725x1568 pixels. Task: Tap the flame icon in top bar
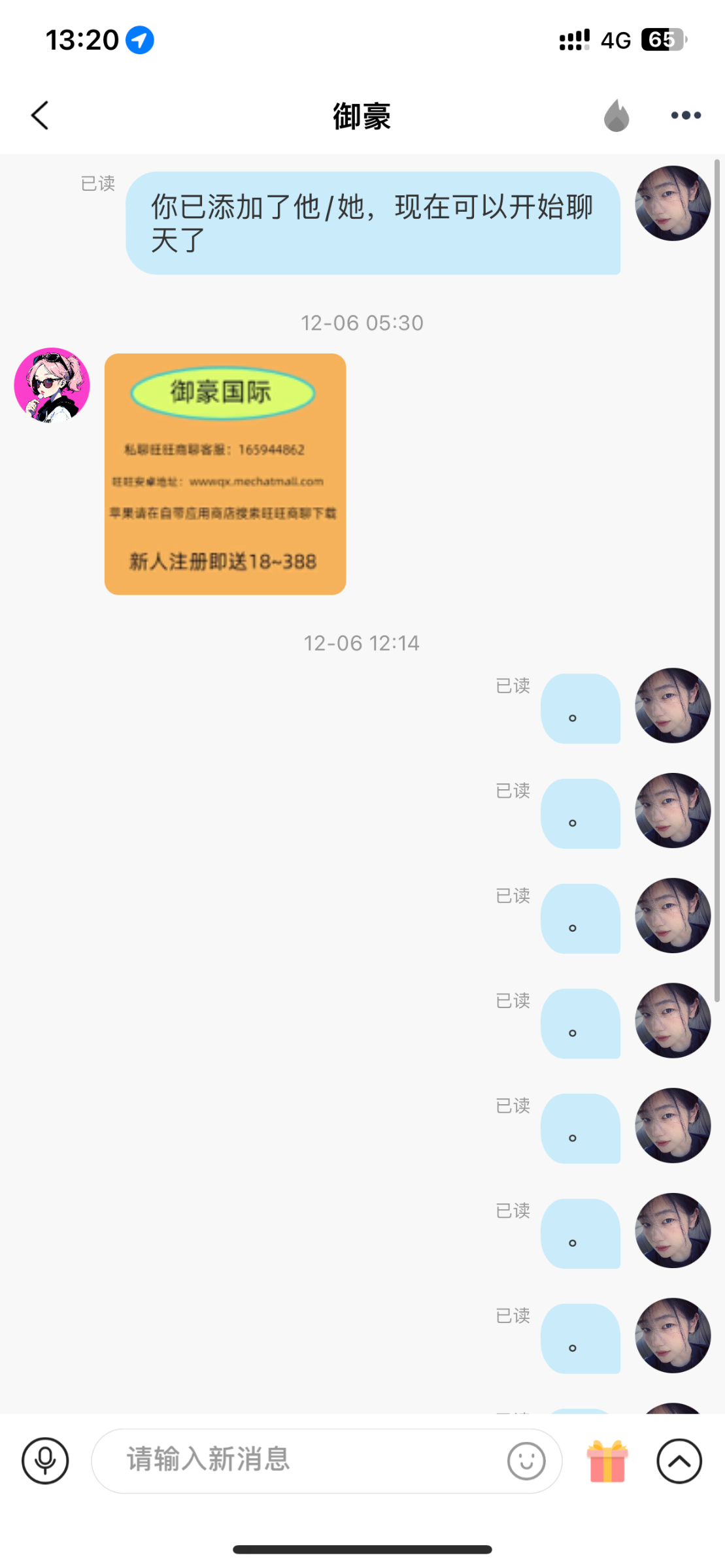coord(616,115)
